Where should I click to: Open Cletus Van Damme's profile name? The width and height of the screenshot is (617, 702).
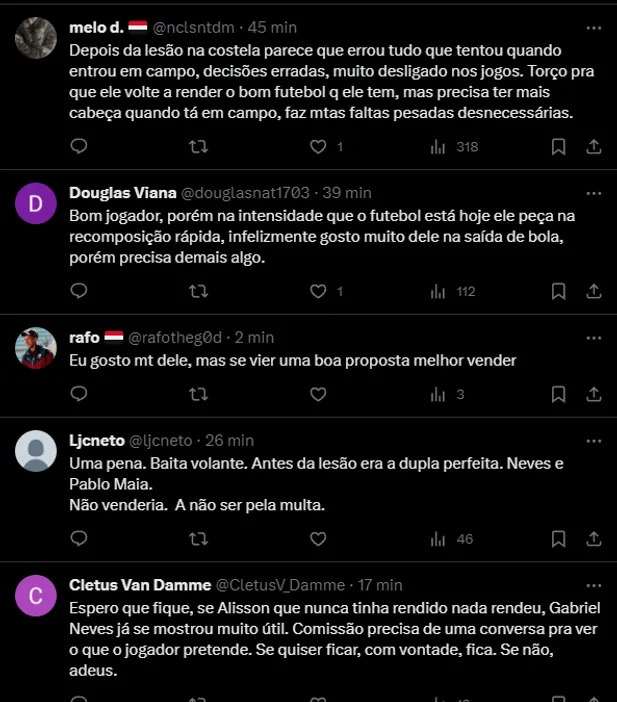point(140,585)
